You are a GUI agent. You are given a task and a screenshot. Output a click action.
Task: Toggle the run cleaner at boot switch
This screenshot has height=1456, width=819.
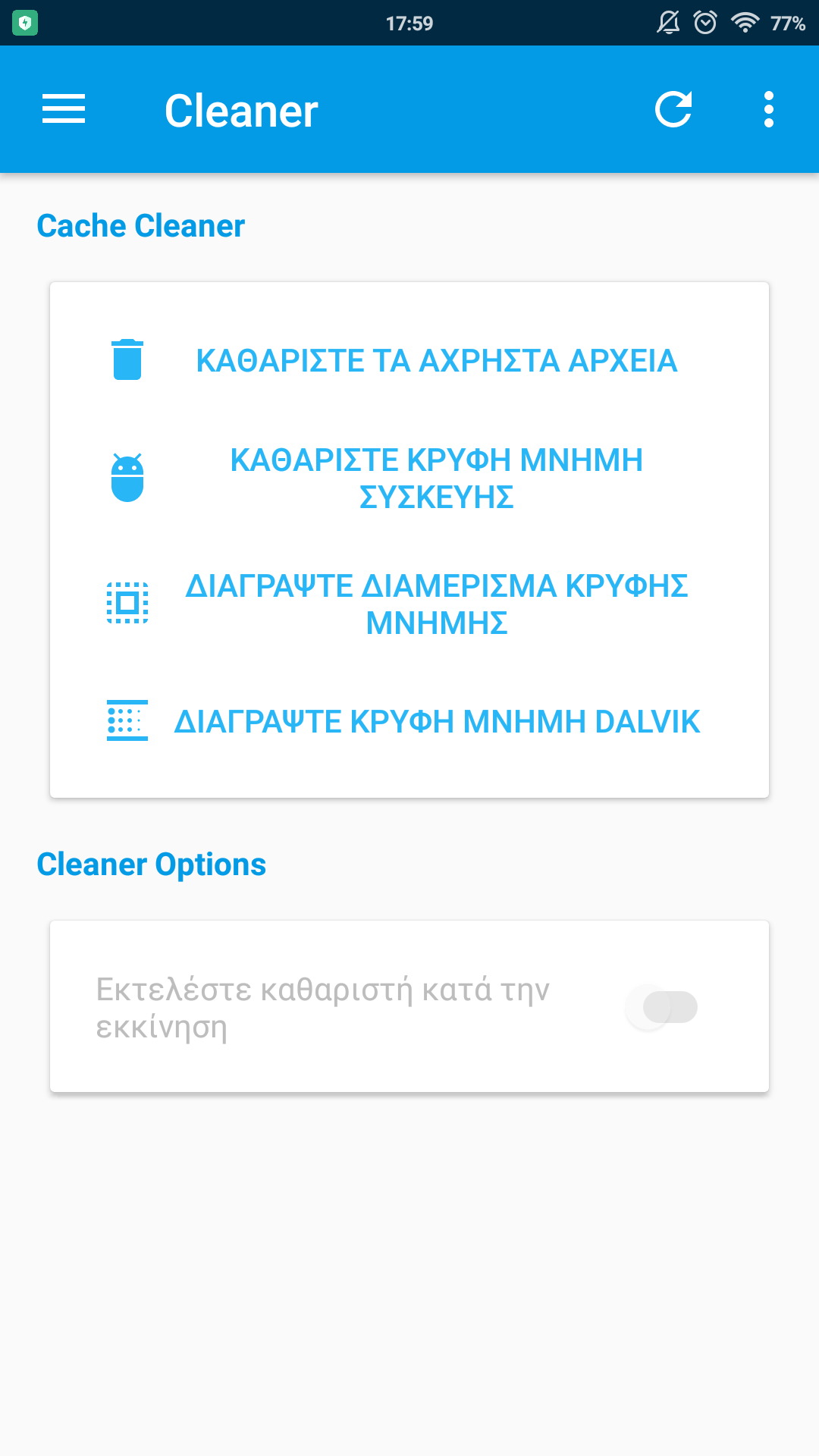click(x=661, y=1007)
